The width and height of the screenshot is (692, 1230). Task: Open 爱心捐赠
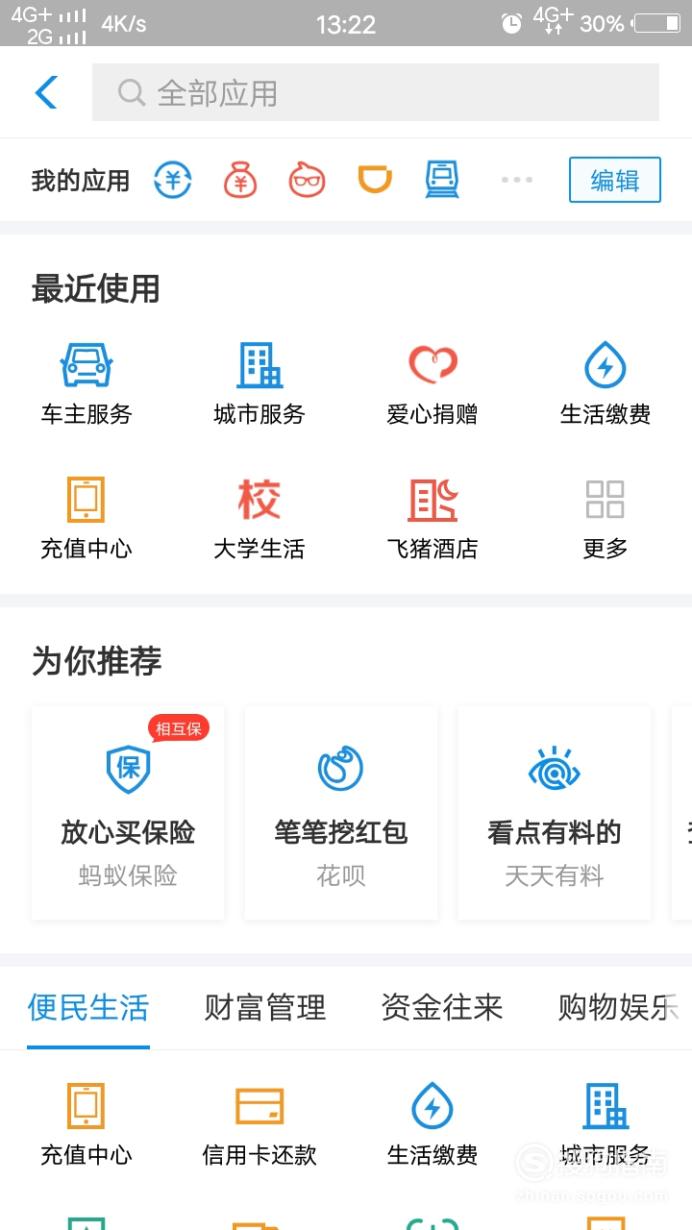[x=432, y=384]
